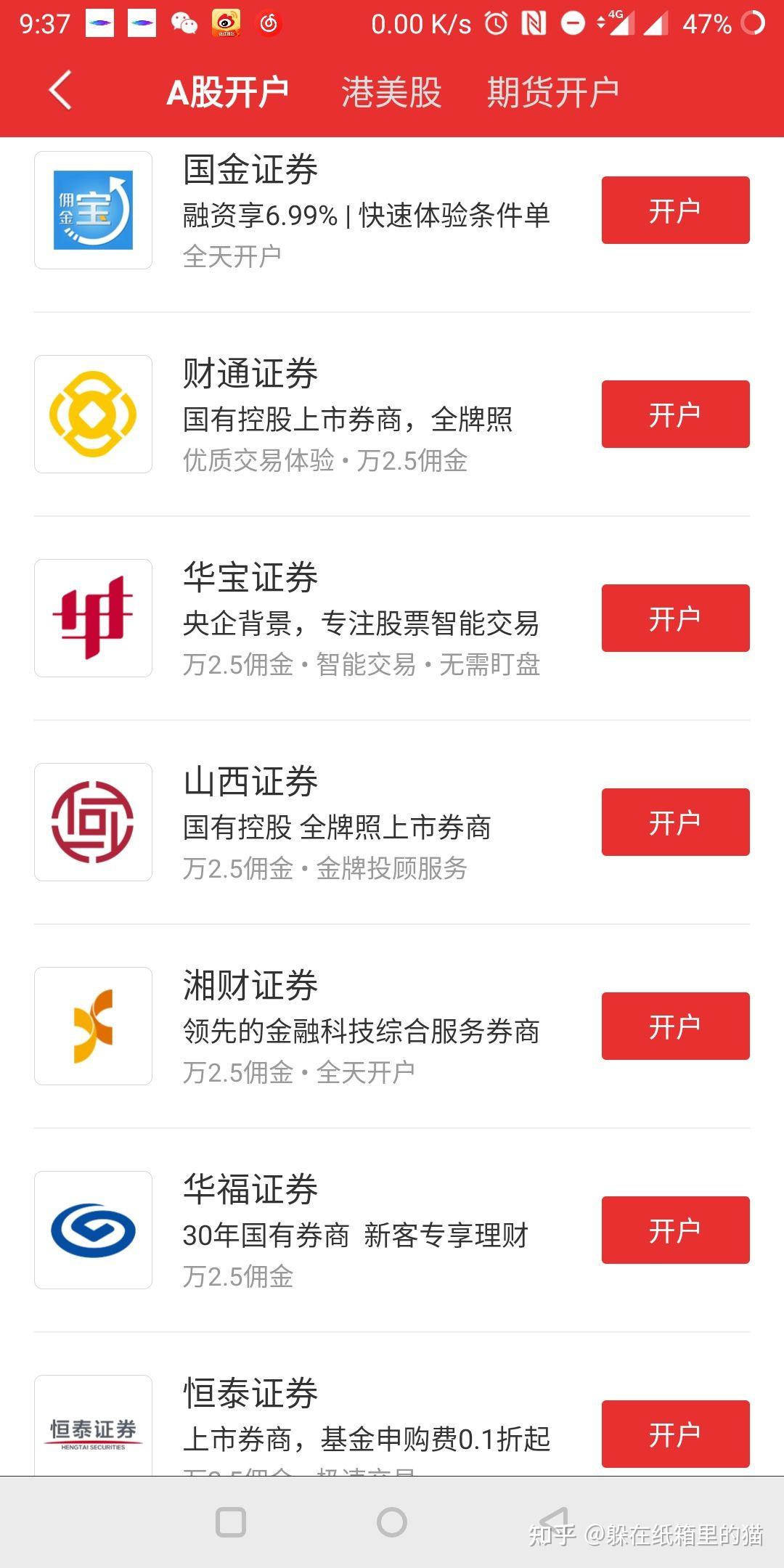Click 开户 button for 国金证券
784x1568 pixels.
point(674,210)
